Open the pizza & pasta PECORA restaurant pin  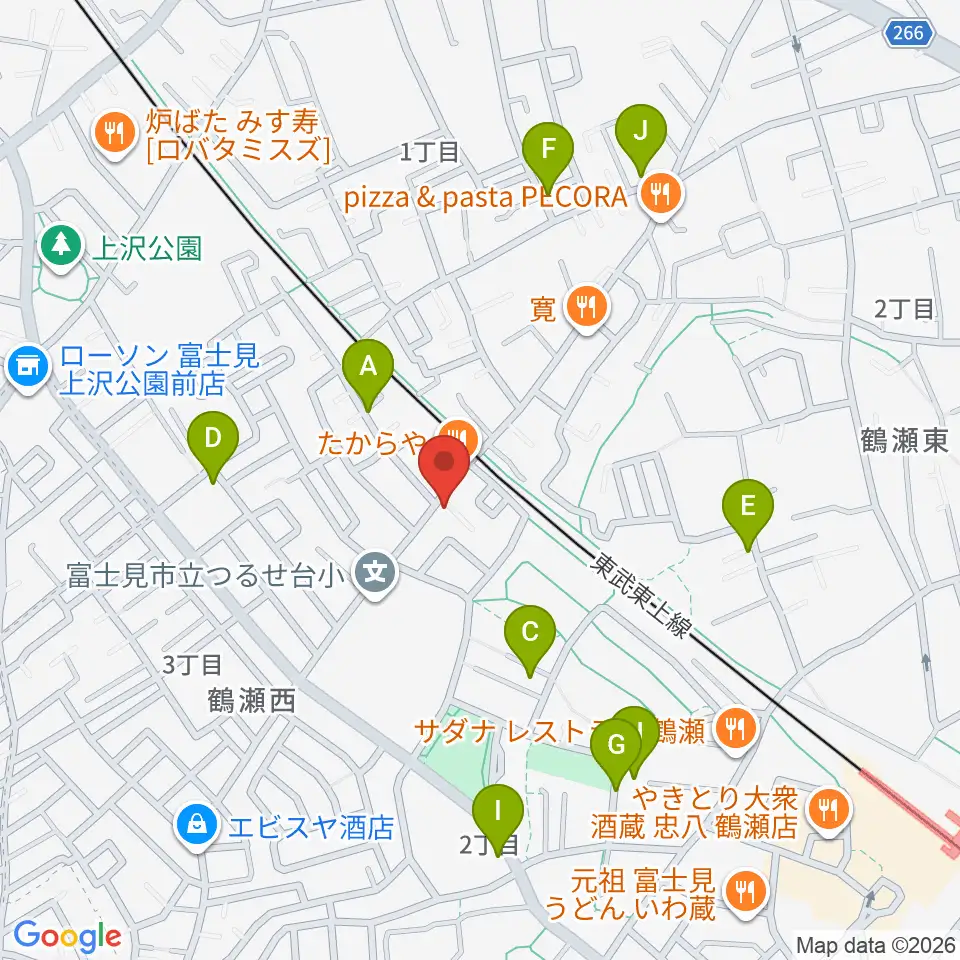(x=661, y=196)
